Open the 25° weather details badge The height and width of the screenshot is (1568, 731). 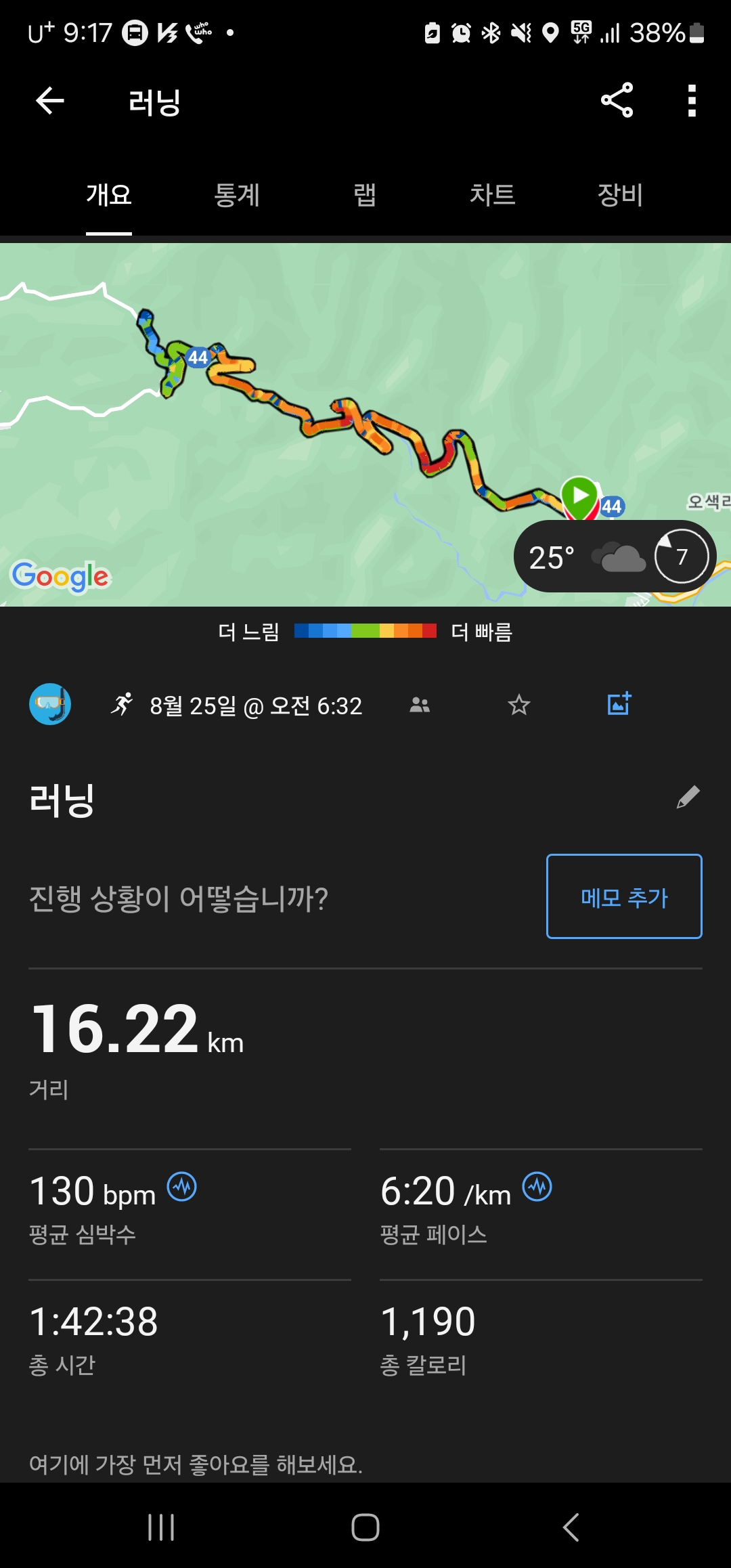click(x=614, y=557)
